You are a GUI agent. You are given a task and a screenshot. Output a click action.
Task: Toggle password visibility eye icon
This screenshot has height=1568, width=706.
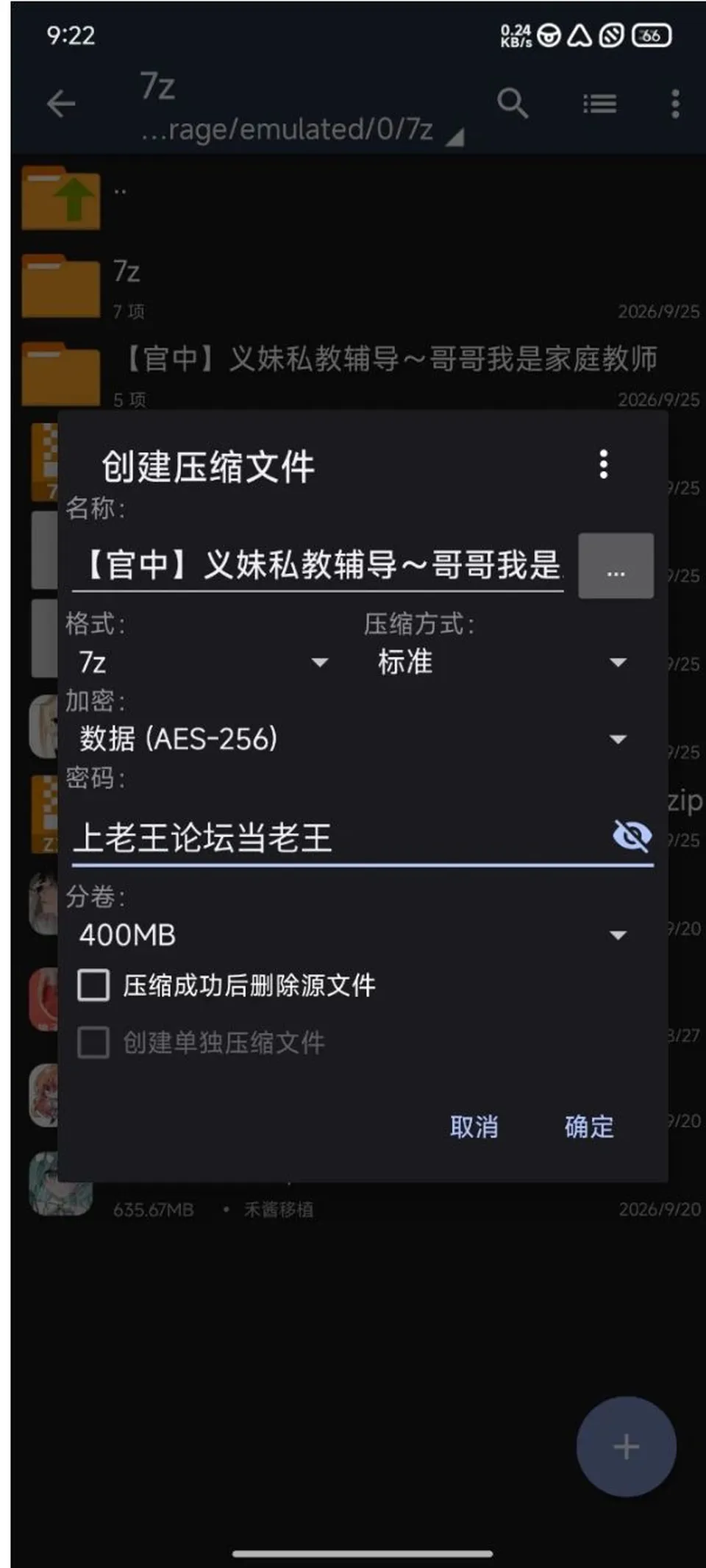coord(631,836)
